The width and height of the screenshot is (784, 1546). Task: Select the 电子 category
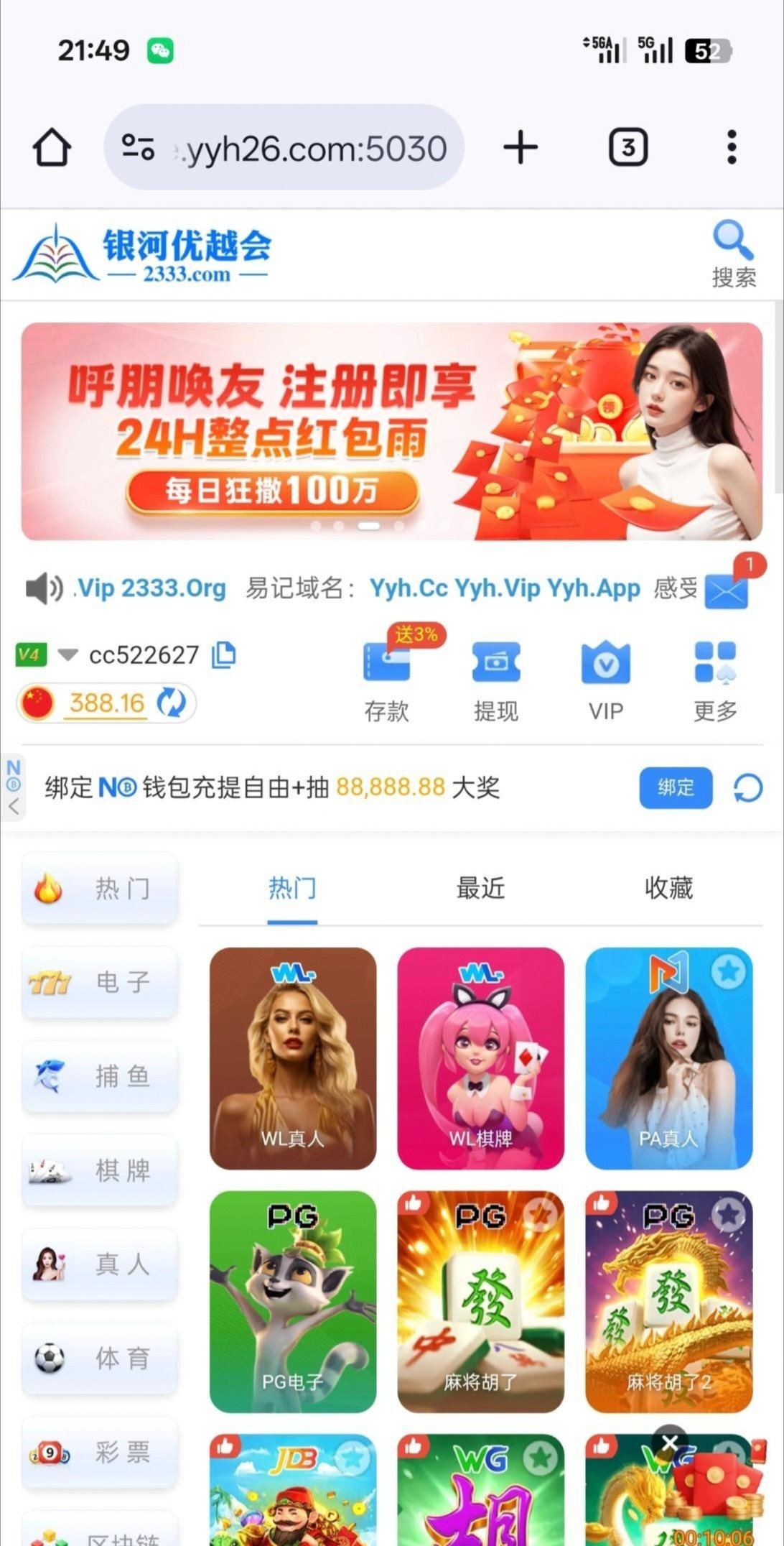coord(100,982)
